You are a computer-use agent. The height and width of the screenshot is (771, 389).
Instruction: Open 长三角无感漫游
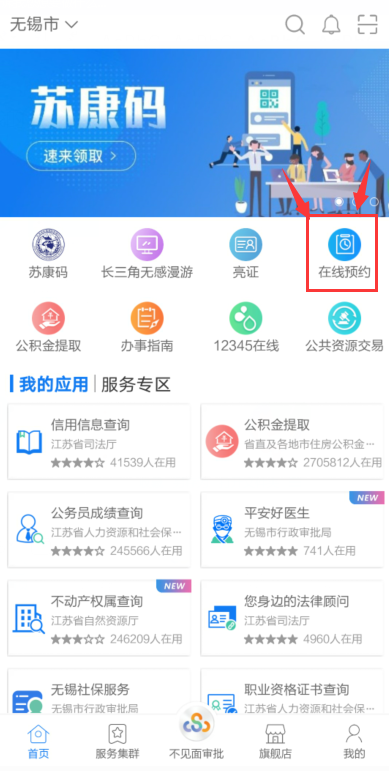tap(147, 254)
